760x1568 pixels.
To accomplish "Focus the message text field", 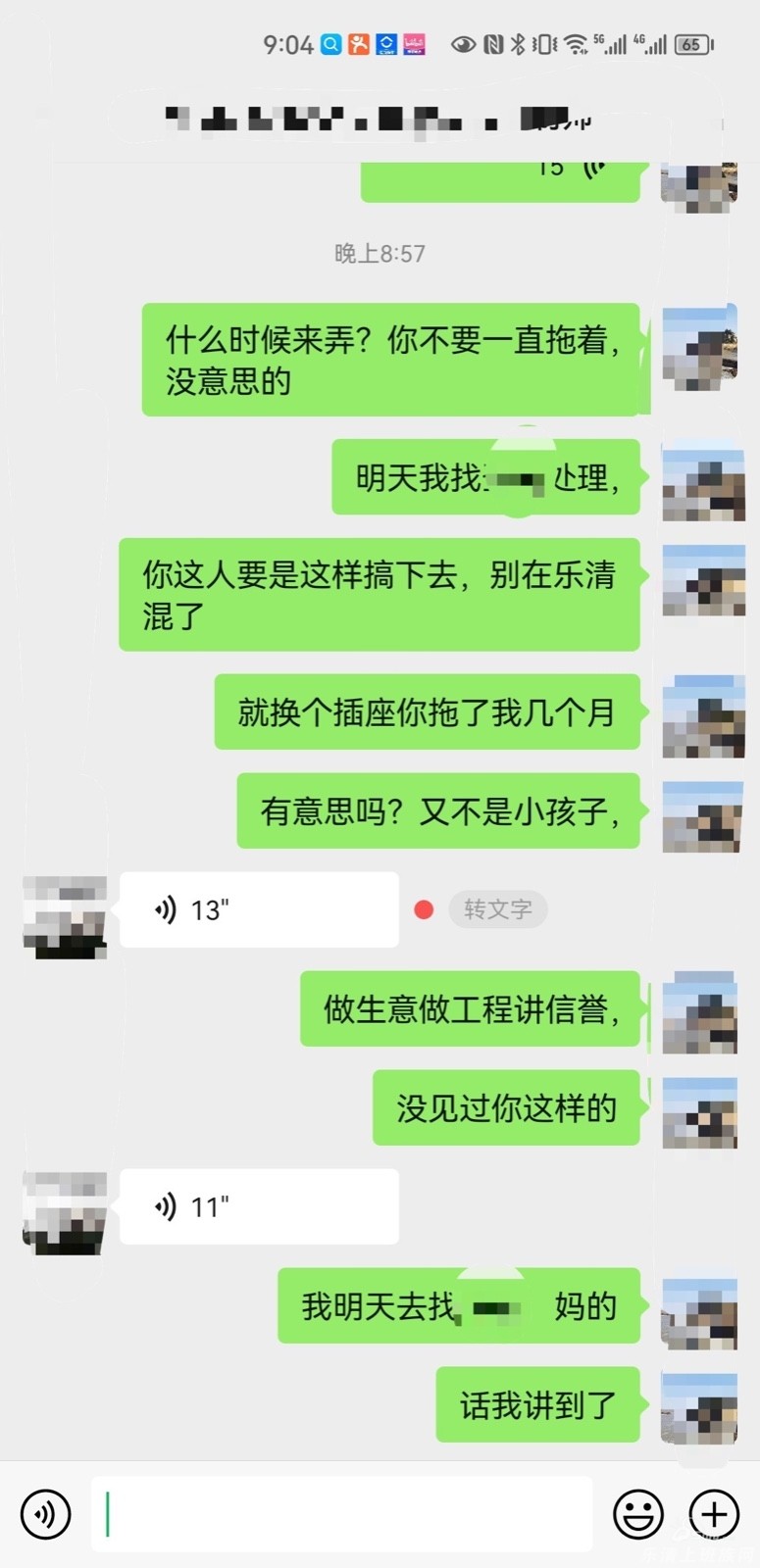I will click(x=343, y=1515).
